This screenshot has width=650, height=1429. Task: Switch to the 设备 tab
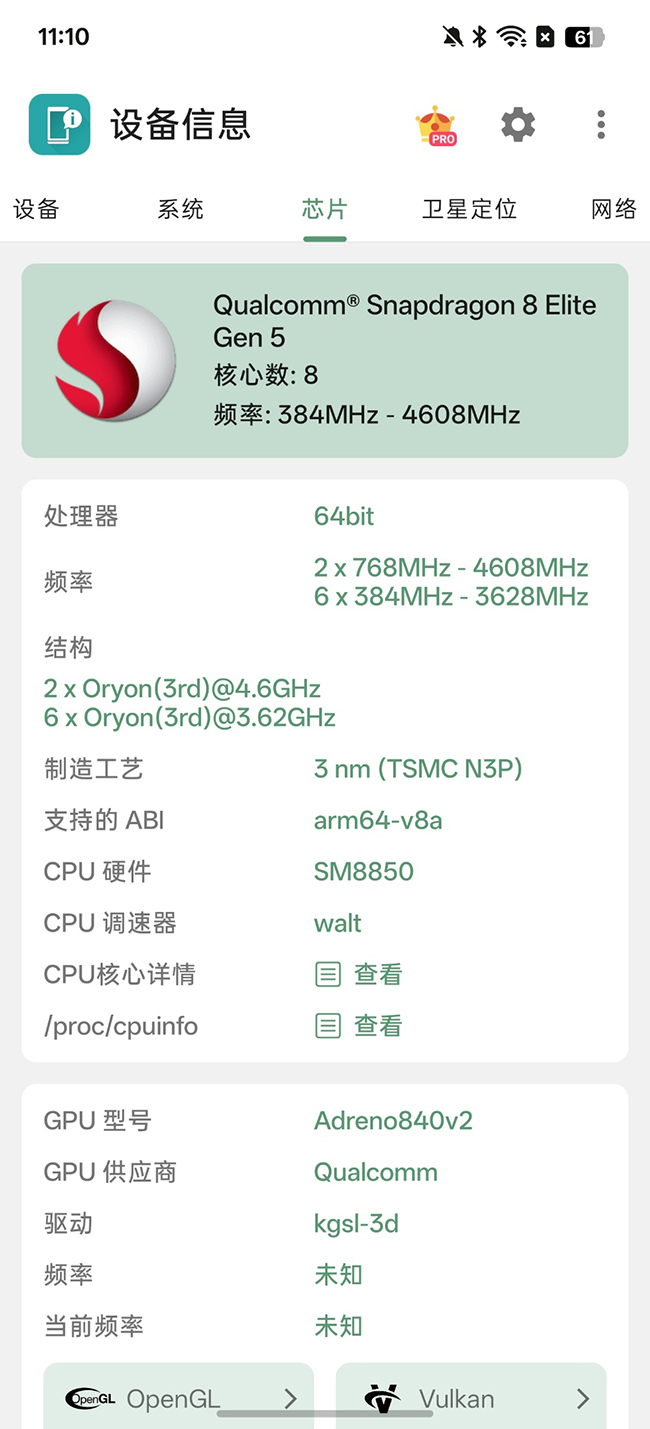coord(36,209)
